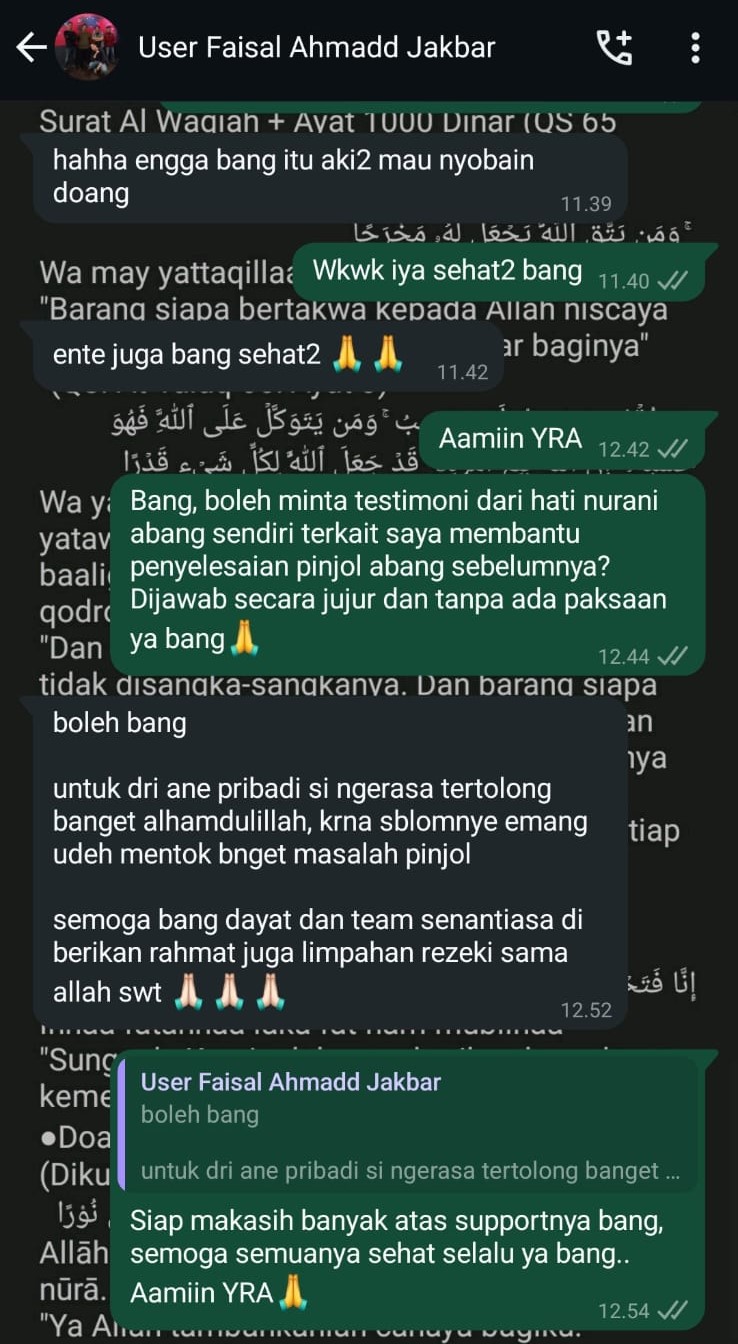738x1344 pixels.
Task: Go back to the chat list
Action: [31, 47]
